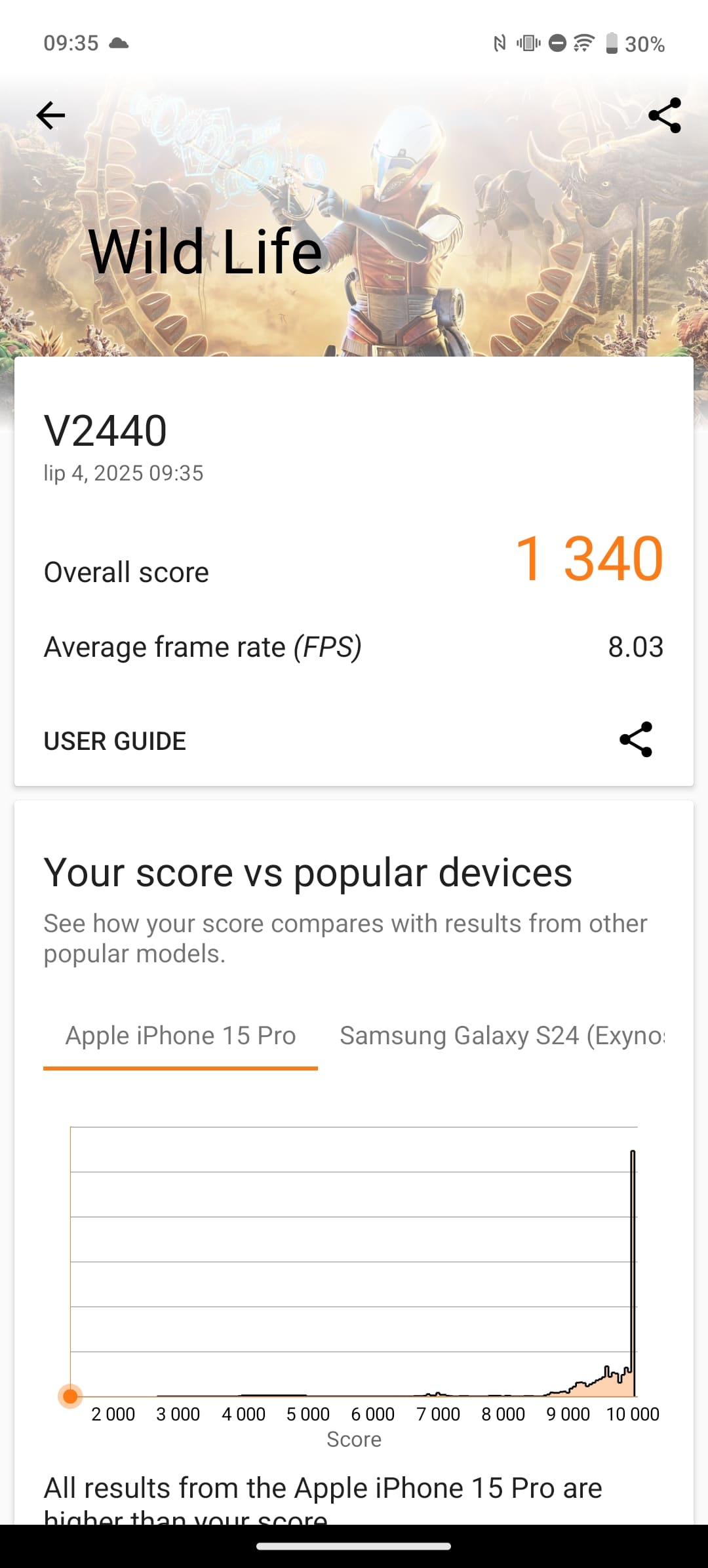Go back using the top-left arrow
Screen dimensions: 708x1568
[x=50, y=116]
